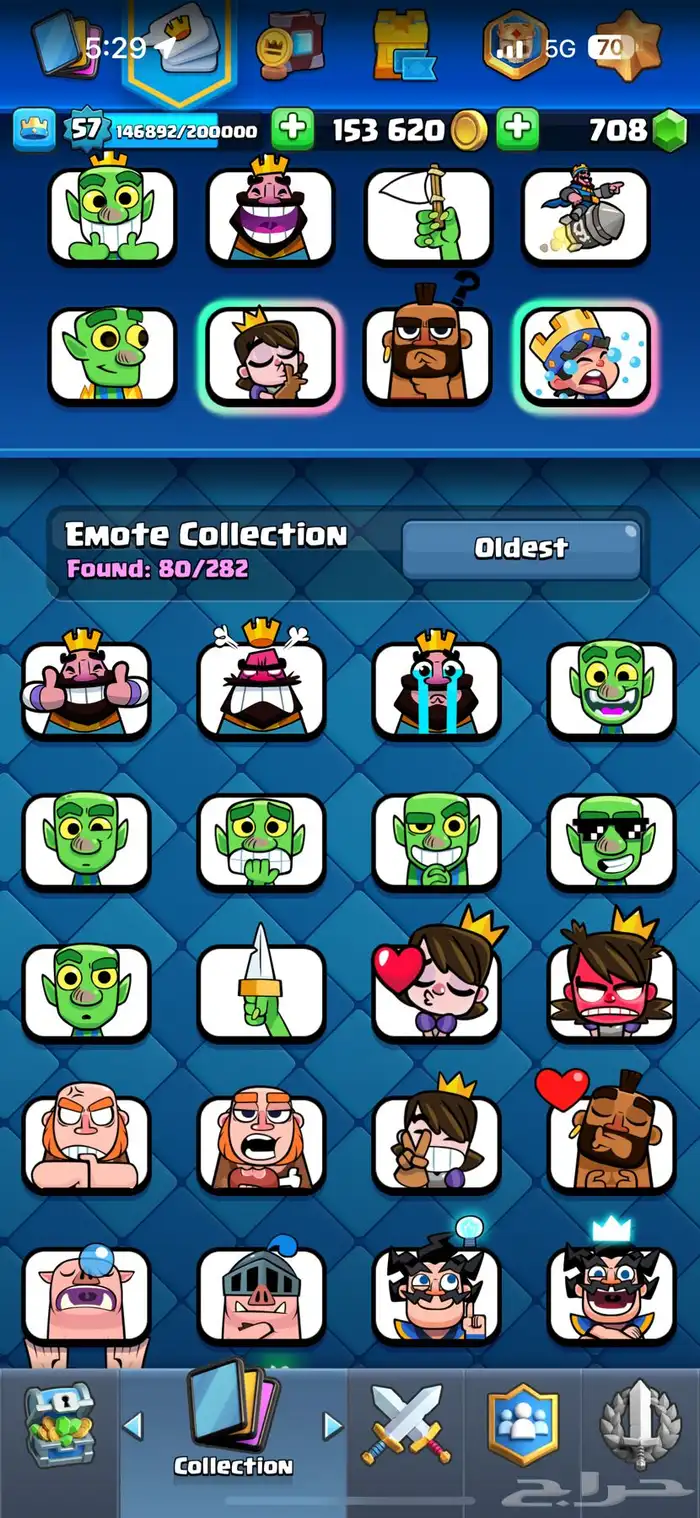
Task: Pick the Princess peace sign emote
Action: click(436, 1142)
